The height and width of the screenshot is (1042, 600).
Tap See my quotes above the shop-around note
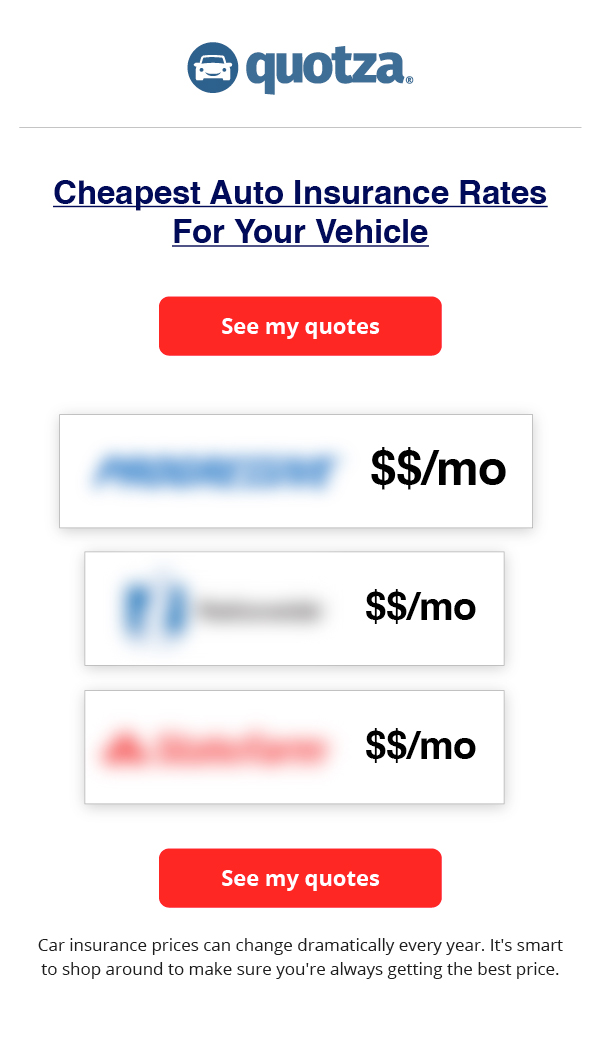300,878
